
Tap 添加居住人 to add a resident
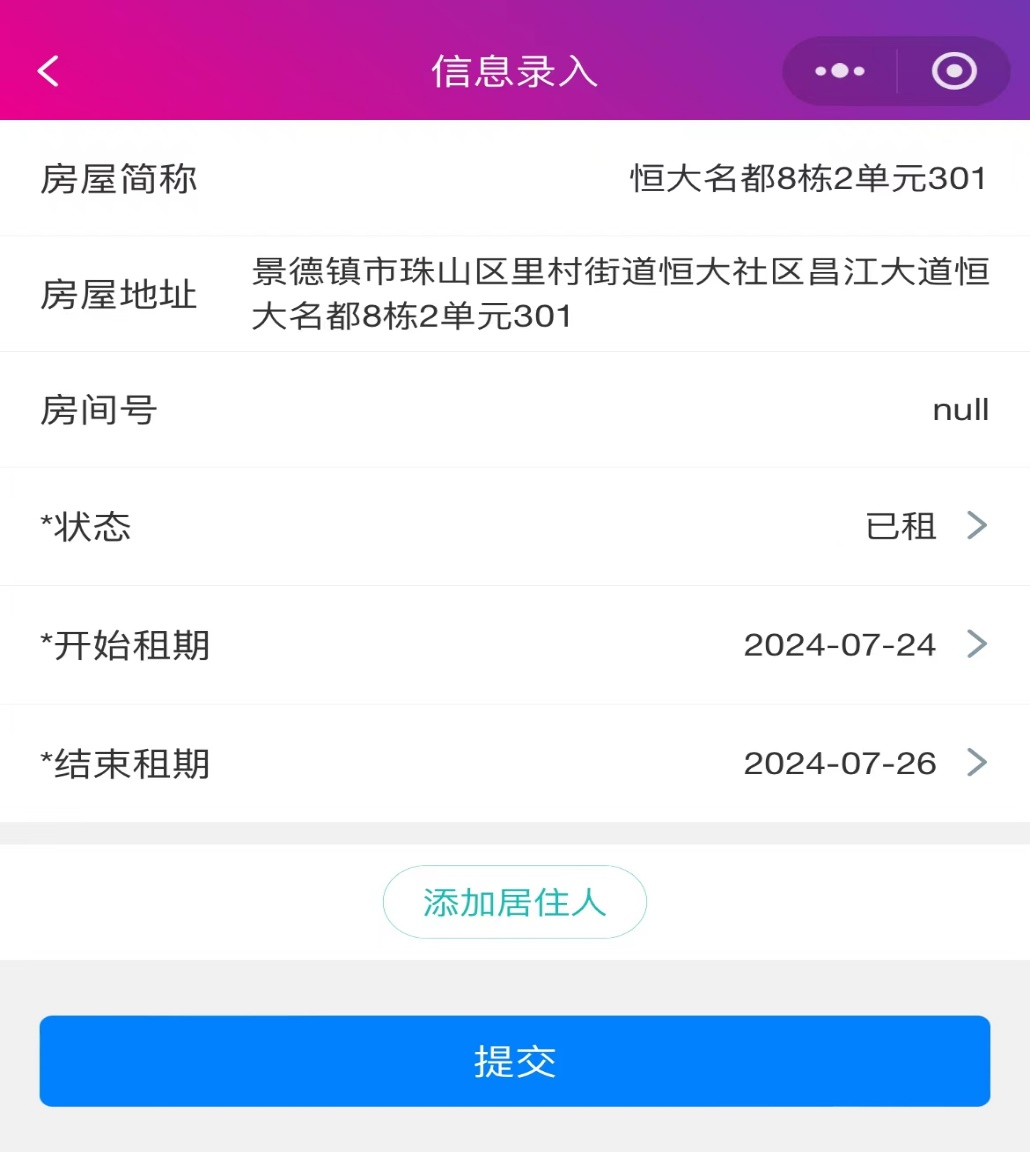point(514,902)
